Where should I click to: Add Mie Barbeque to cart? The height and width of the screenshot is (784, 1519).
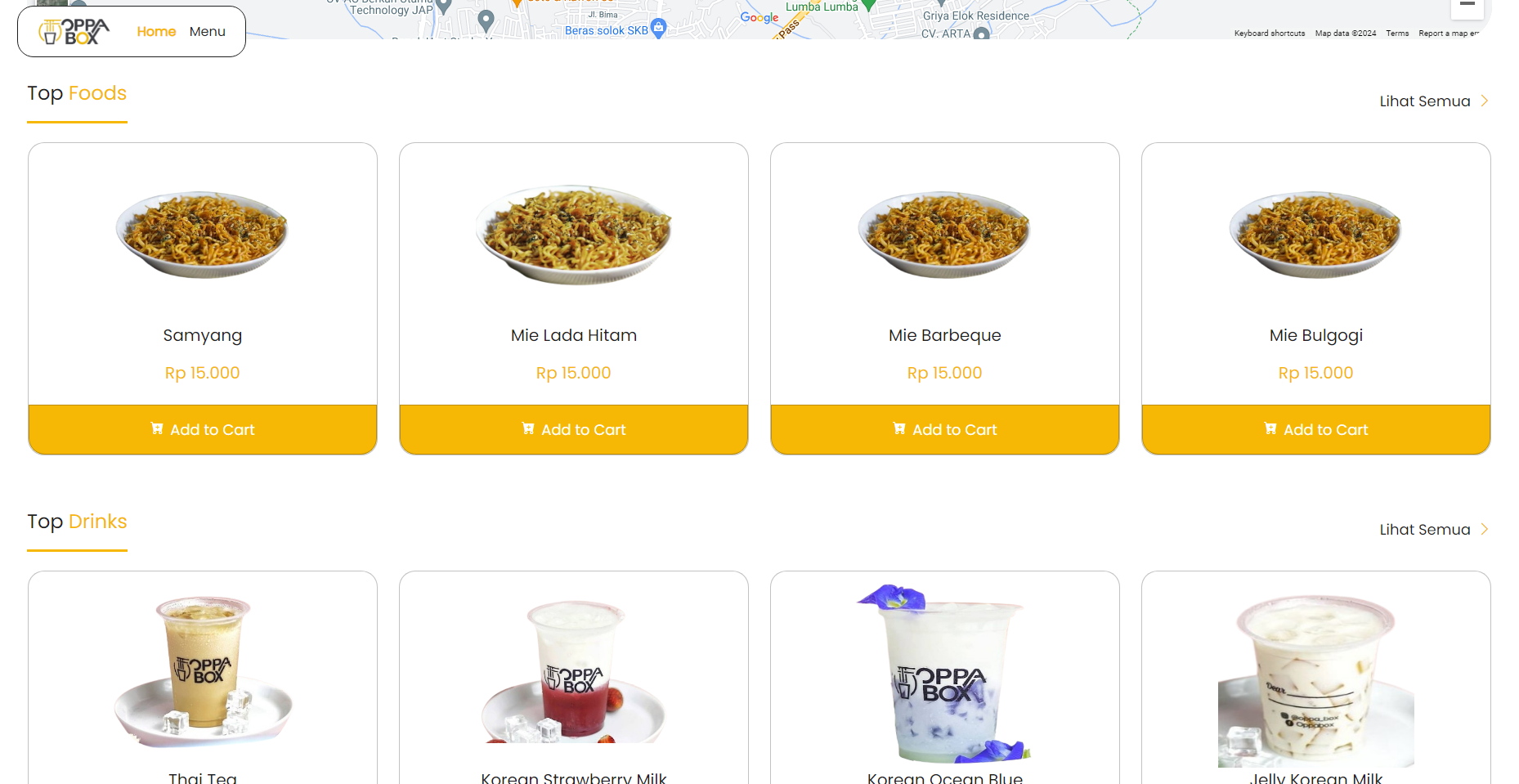click(945, 429)
